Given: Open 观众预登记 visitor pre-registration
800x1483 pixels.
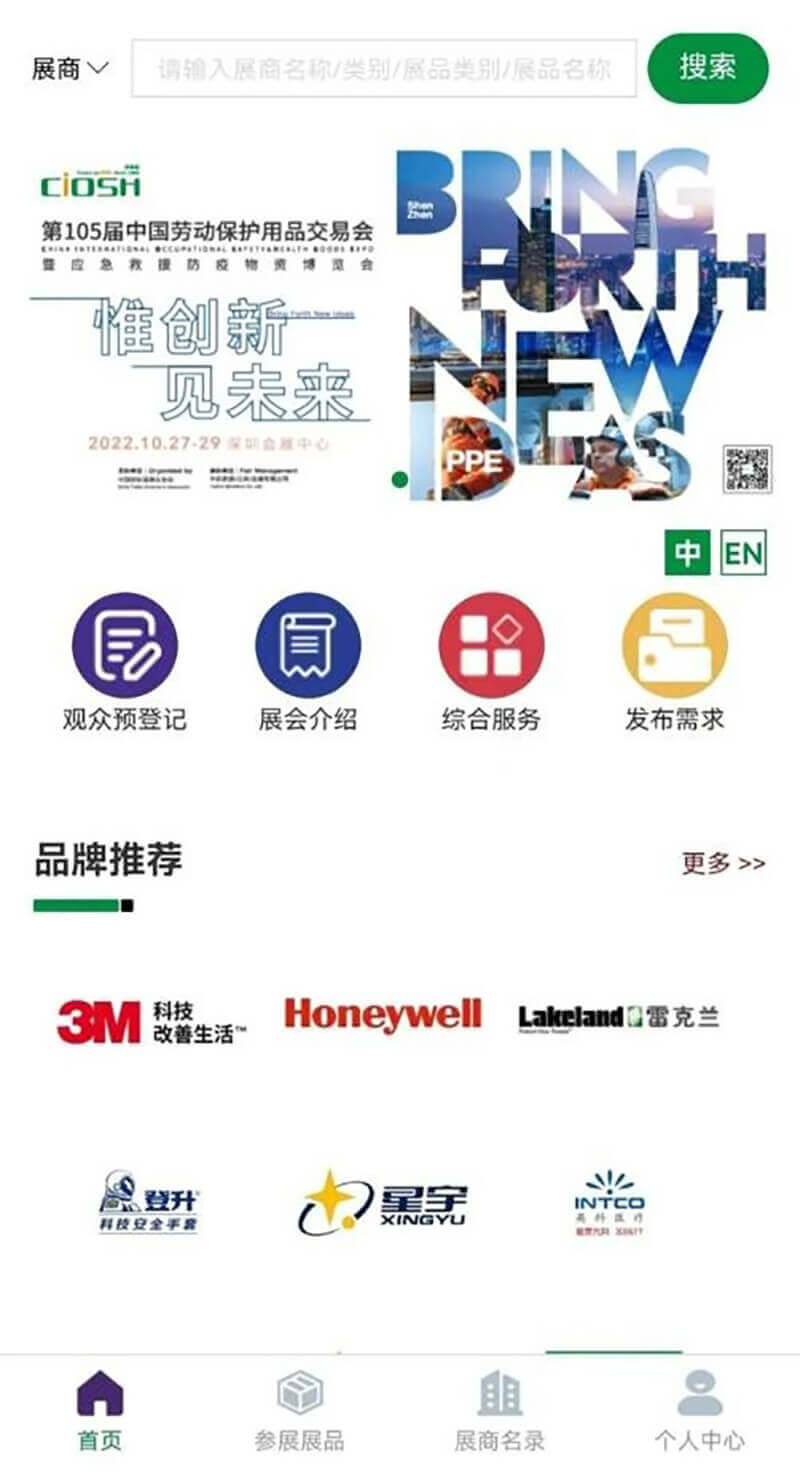Looking at the screenshot, I should pyautogui.click(x=125, y=660).
